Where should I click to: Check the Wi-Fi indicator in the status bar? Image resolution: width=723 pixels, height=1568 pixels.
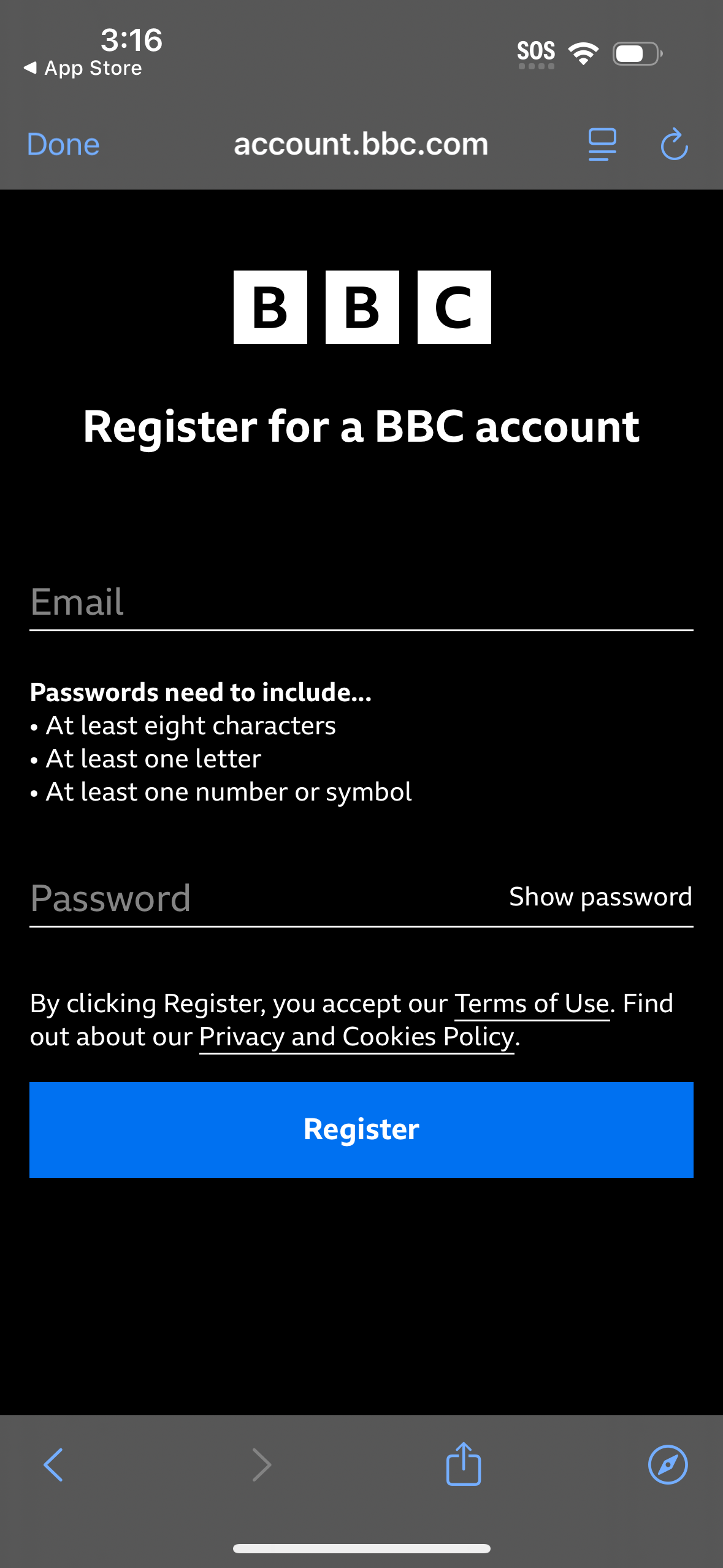point(584,53)
